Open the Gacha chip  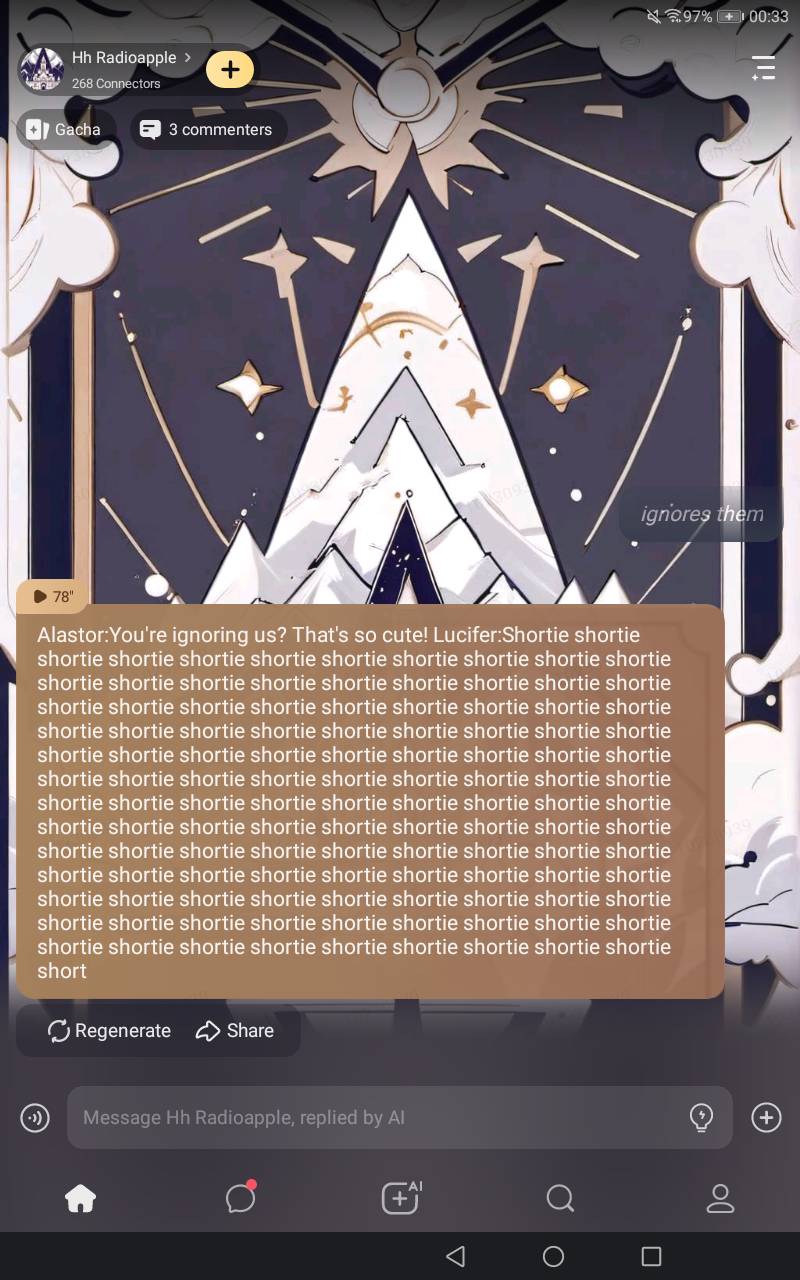65,129
